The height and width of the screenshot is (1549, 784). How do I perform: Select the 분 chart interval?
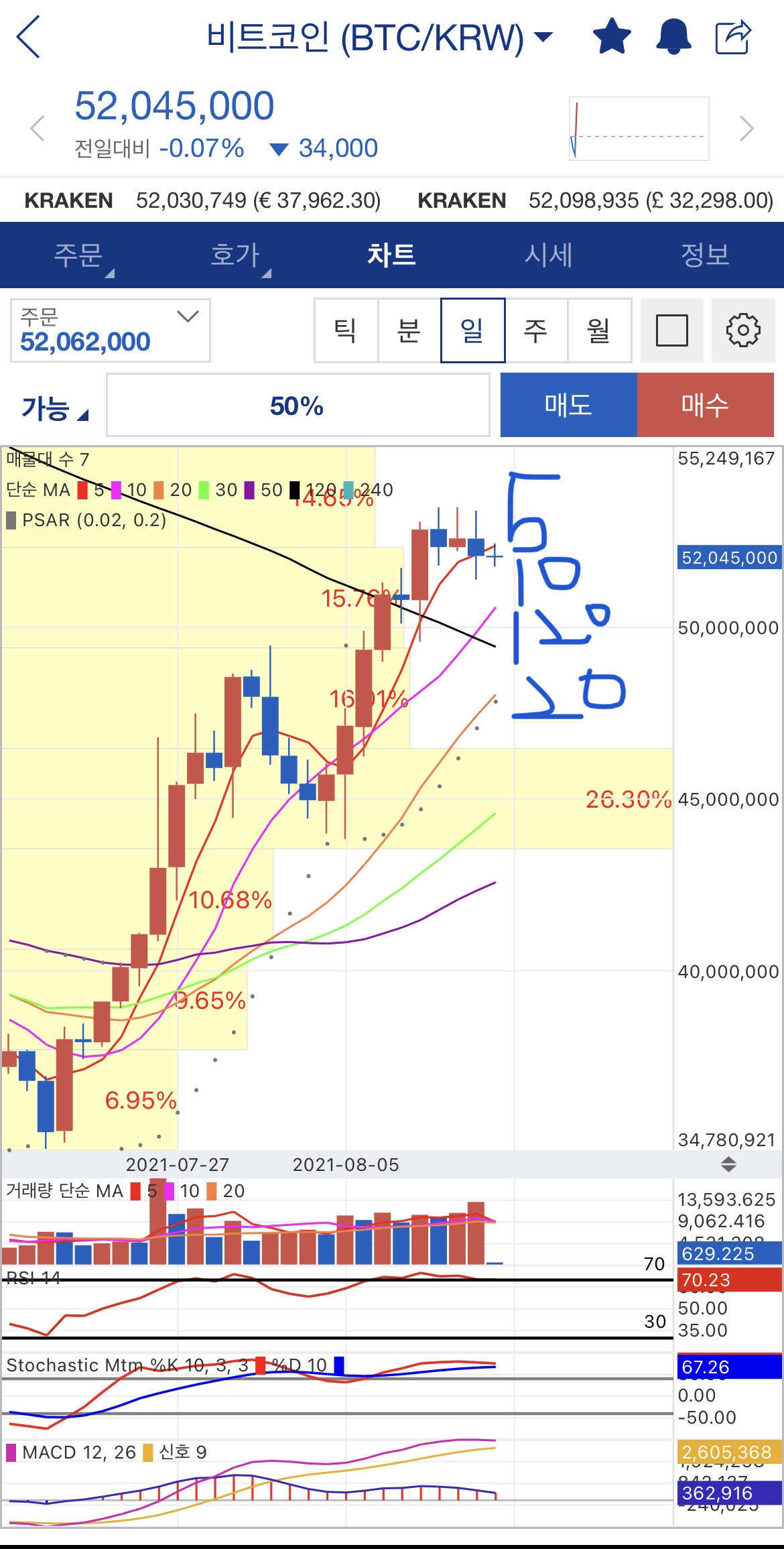tap(409, 330)
